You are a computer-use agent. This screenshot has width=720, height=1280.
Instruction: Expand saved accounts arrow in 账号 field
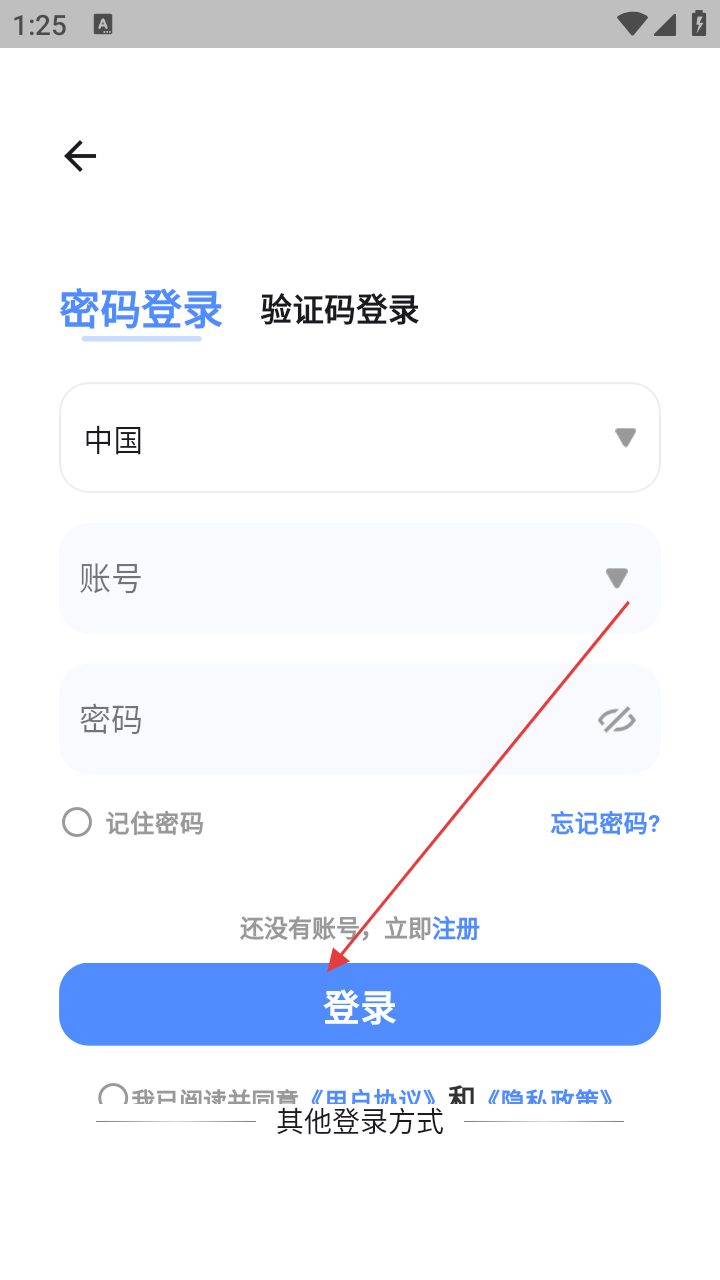617,578
